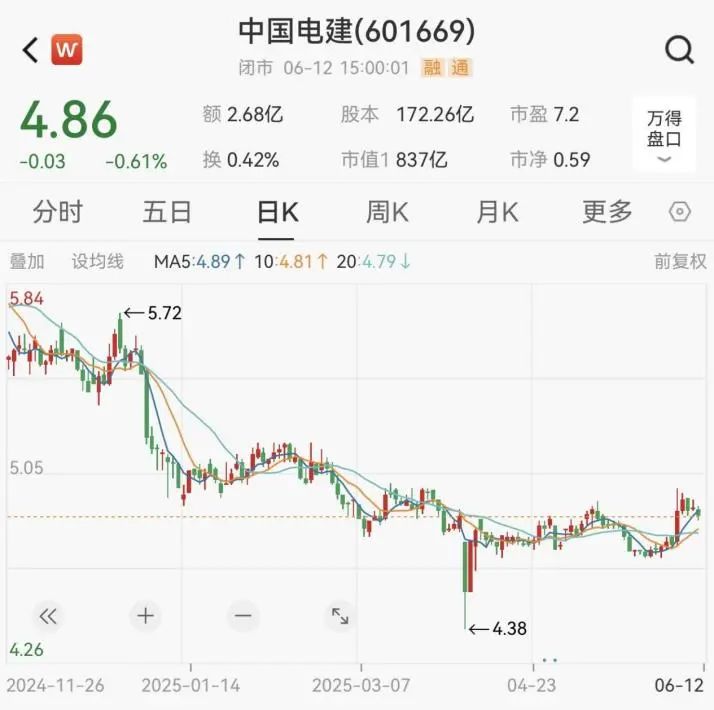Open the stock search magnifier

(679, 49)
